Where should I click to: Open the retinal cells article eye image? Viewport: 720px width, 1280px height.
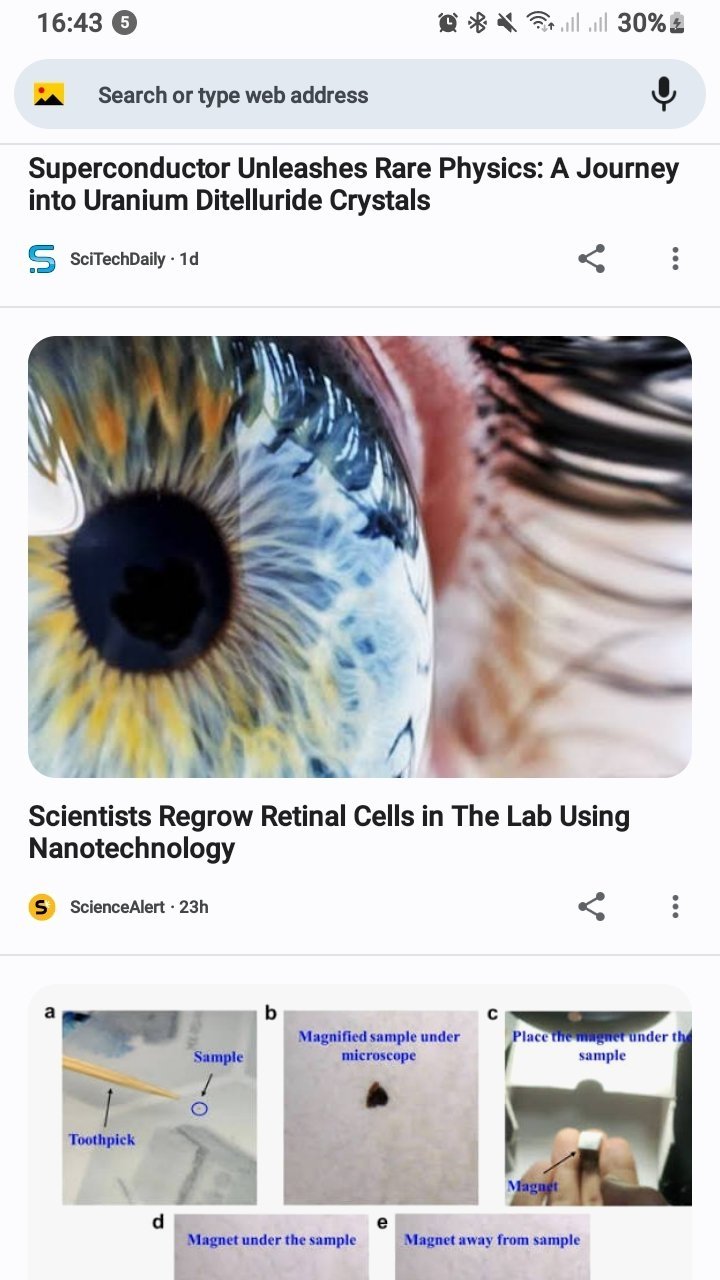pyautogui.click(x=360, y=557)
